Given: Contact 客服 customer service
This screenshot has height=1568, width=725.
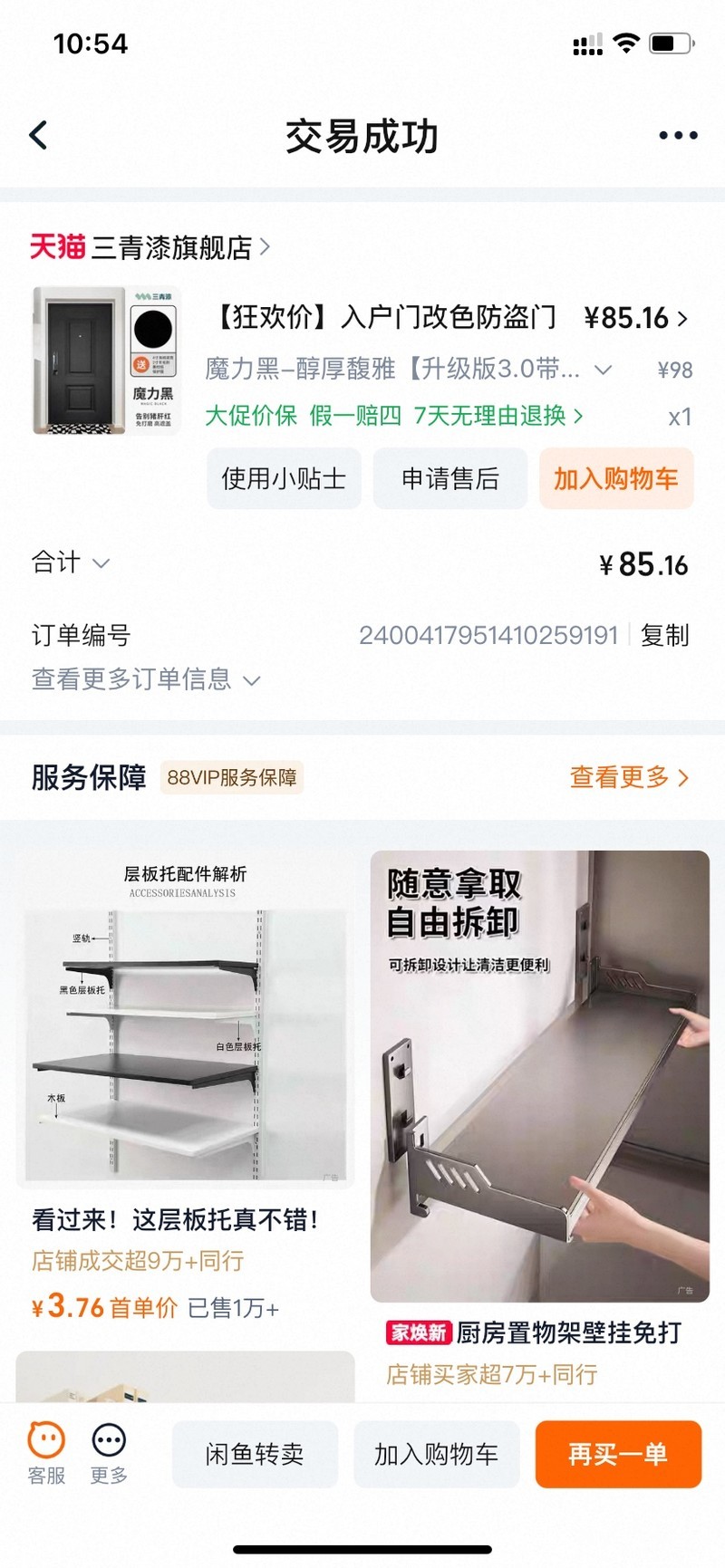Looking at the screenshot, I should (x=46, y=1452).
